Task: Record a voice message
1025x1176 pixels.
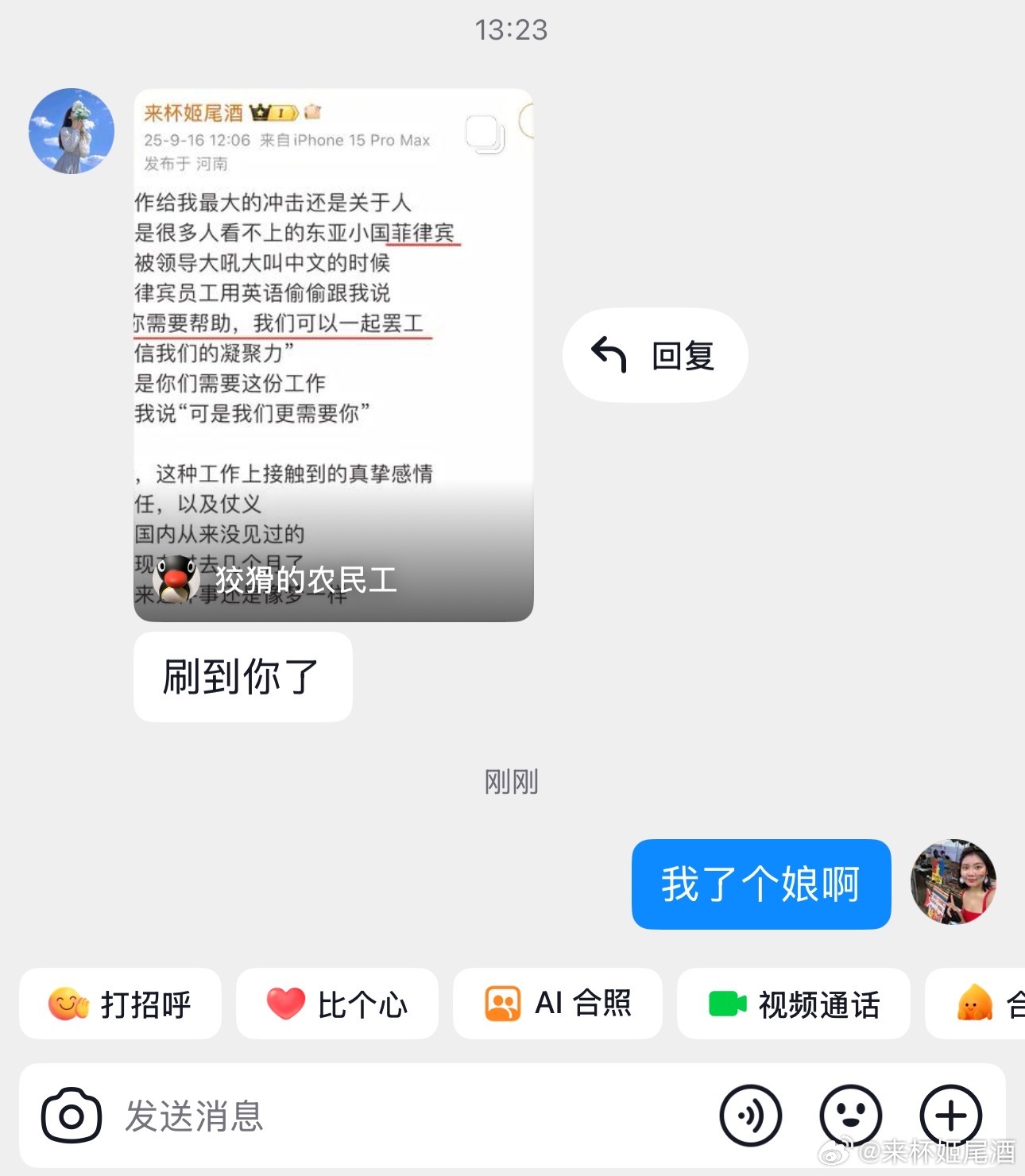Action: click(x=750, y=1116)
